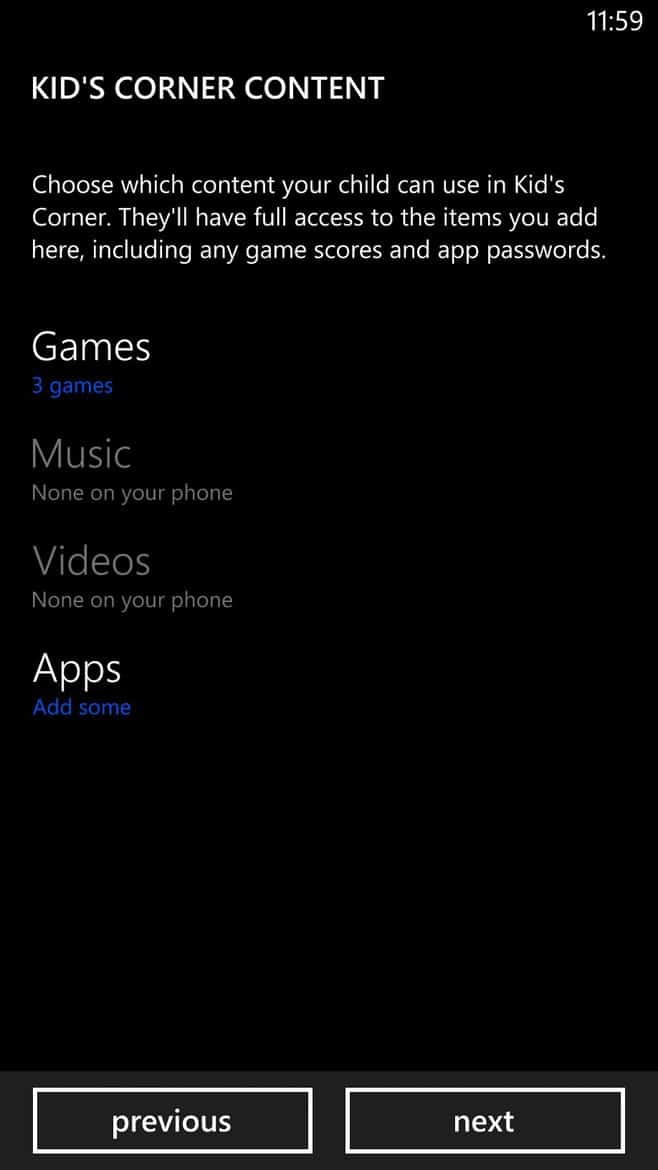The width and height of the screenshot is (658, 1170).
Task: Go back with the previous button
Action: 172,1121
